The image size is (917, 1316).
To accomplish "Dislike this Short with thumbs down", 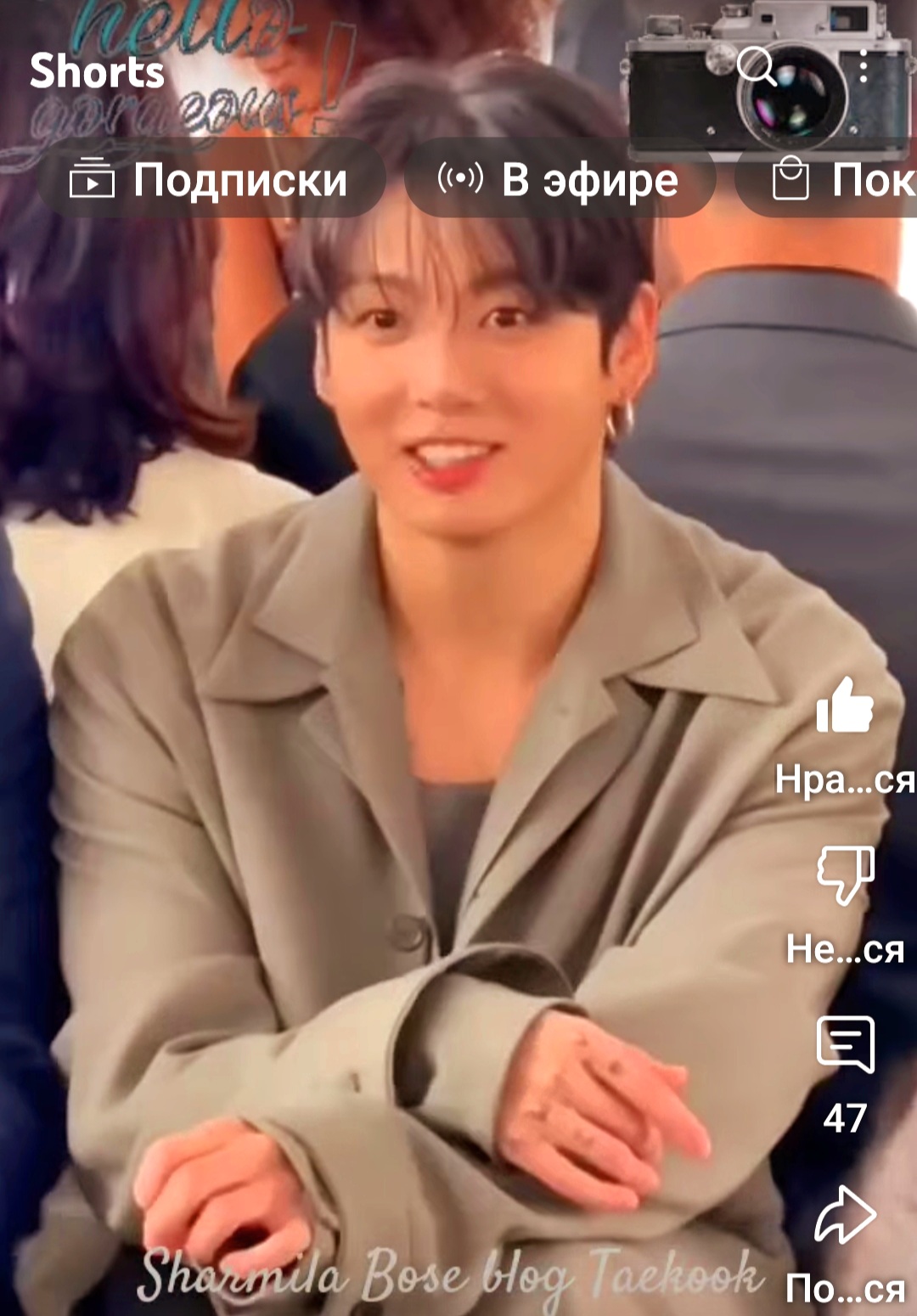I will click(844, 875).
